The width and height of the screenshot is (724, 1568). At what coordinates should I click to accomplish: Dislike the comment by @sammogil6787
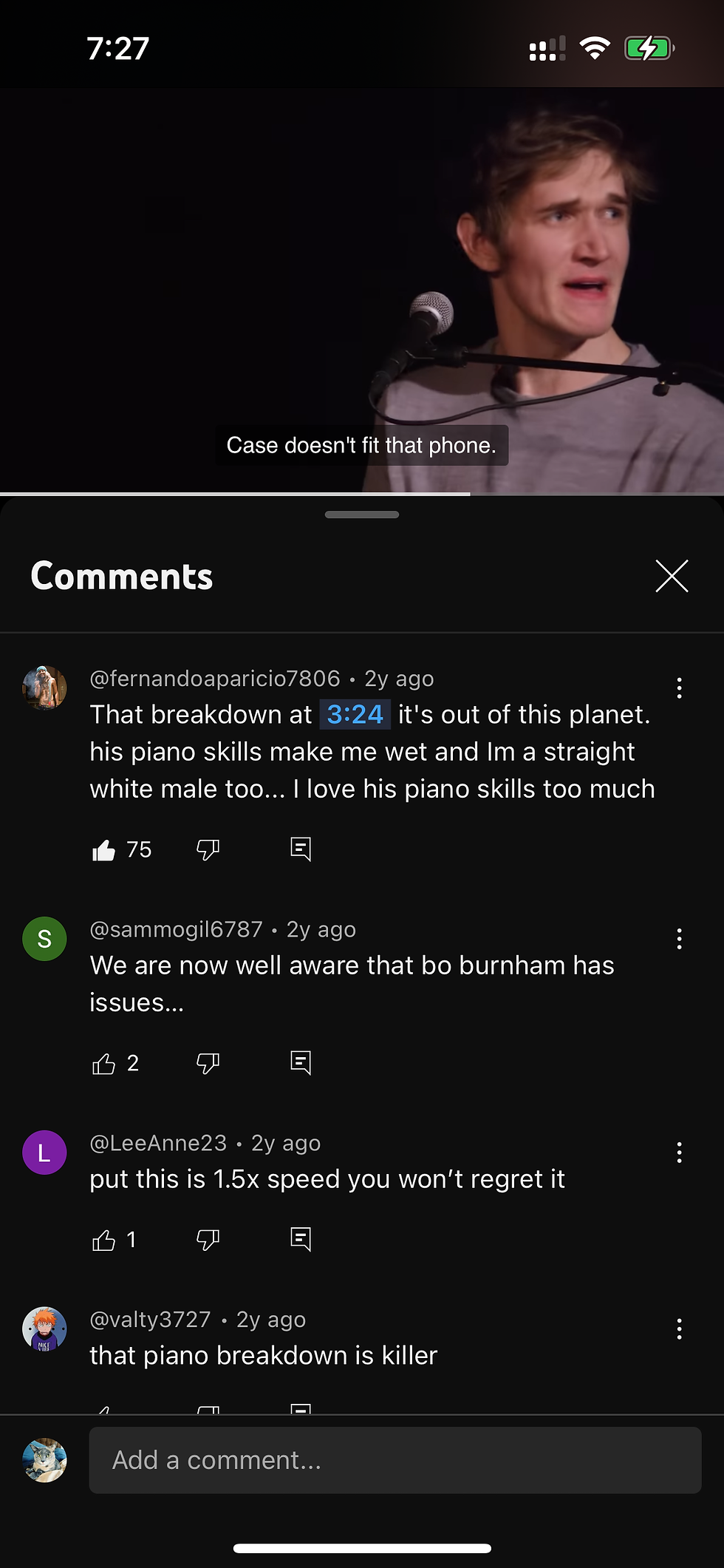click(208, 1064)
